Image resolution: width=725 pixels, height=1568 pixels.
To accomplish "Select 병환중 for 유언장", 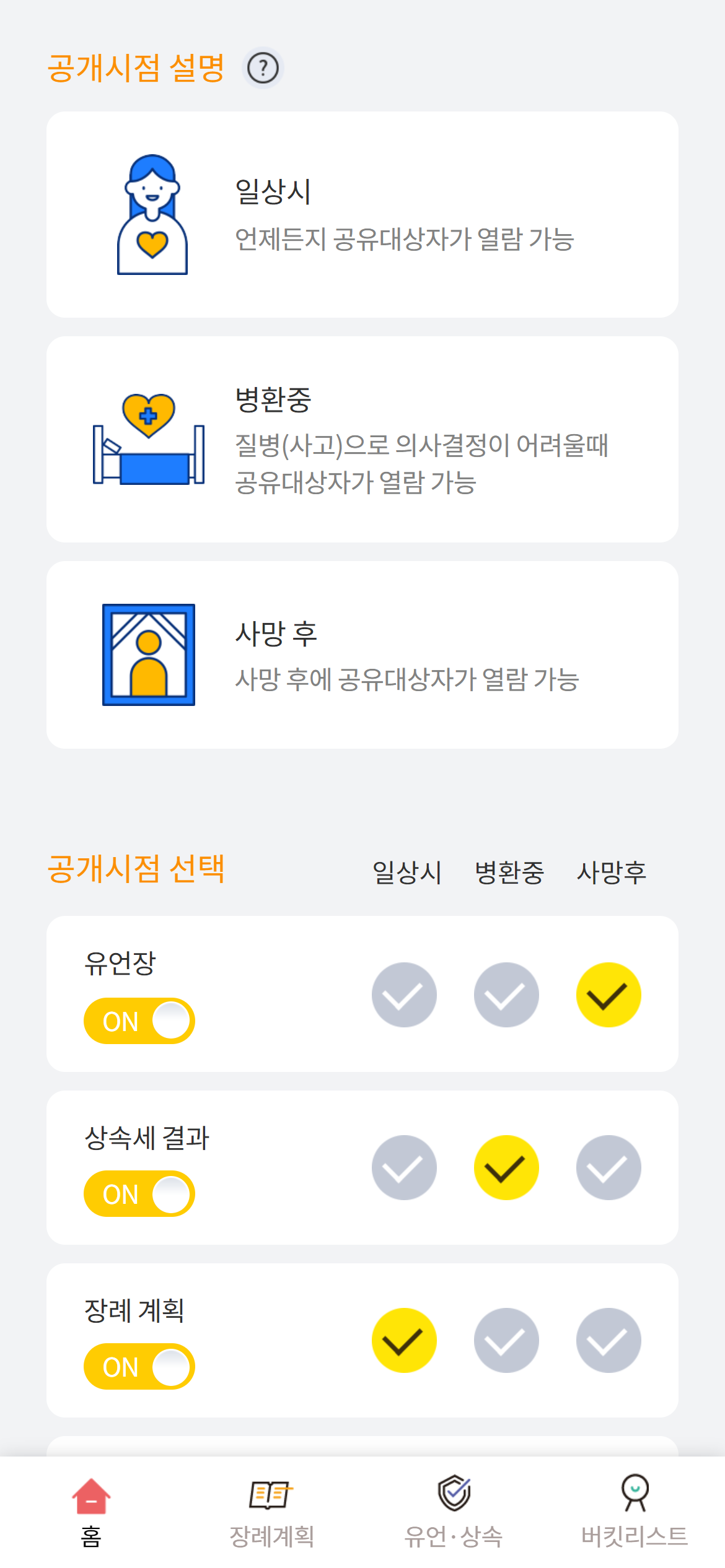I will coord(506,995).
